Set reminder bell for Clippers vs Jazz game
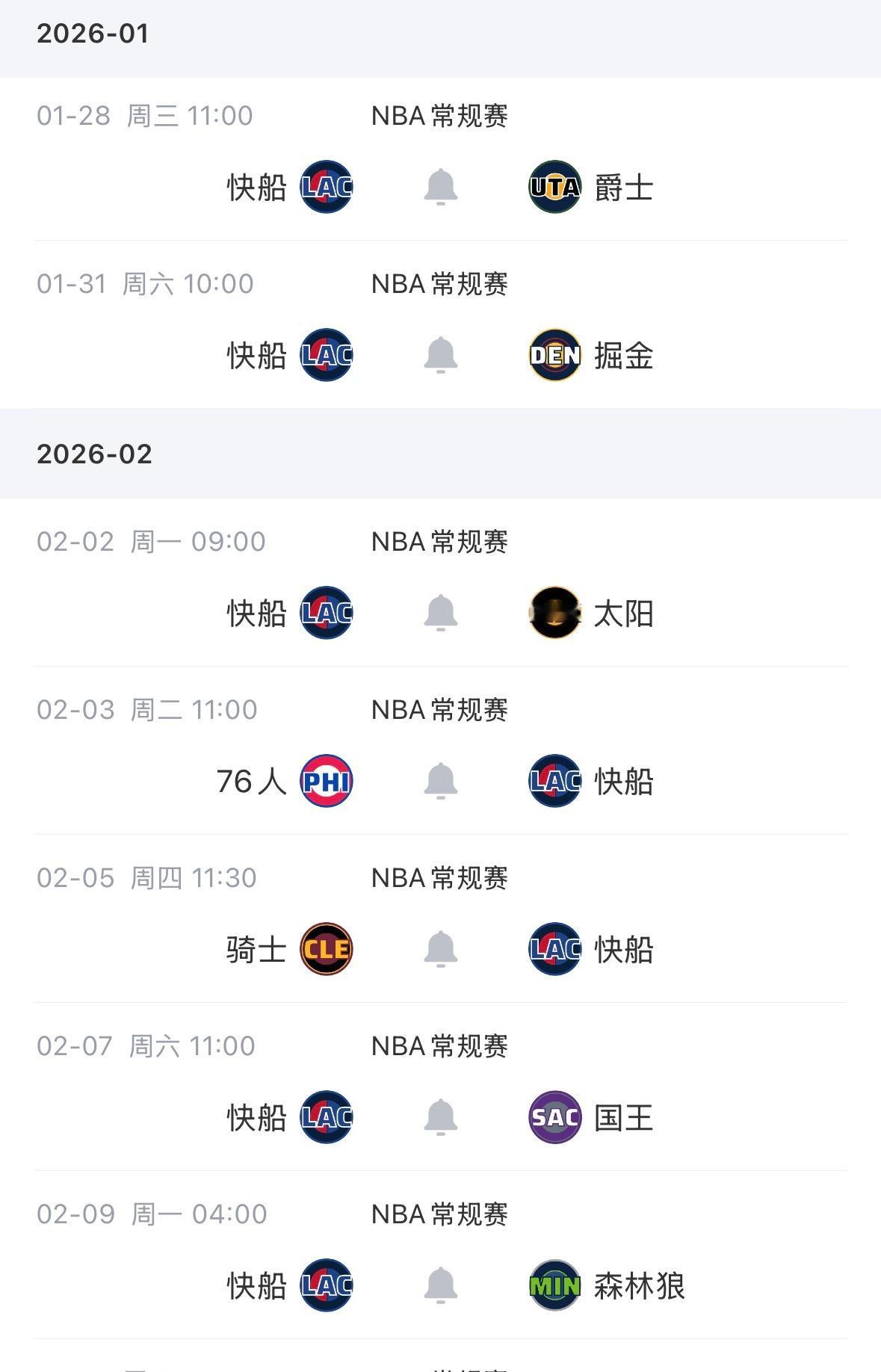This screenshot has height=1372, width=881. click(440, 187)
